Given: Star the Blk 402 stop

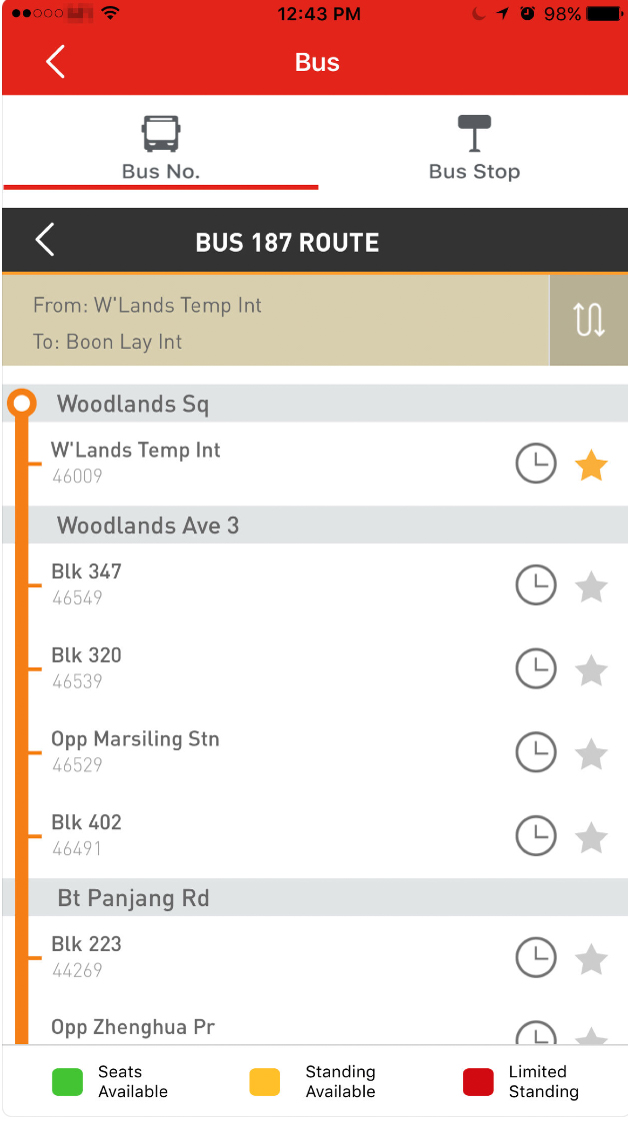Looking at the screenshot, I should [592, 837].
